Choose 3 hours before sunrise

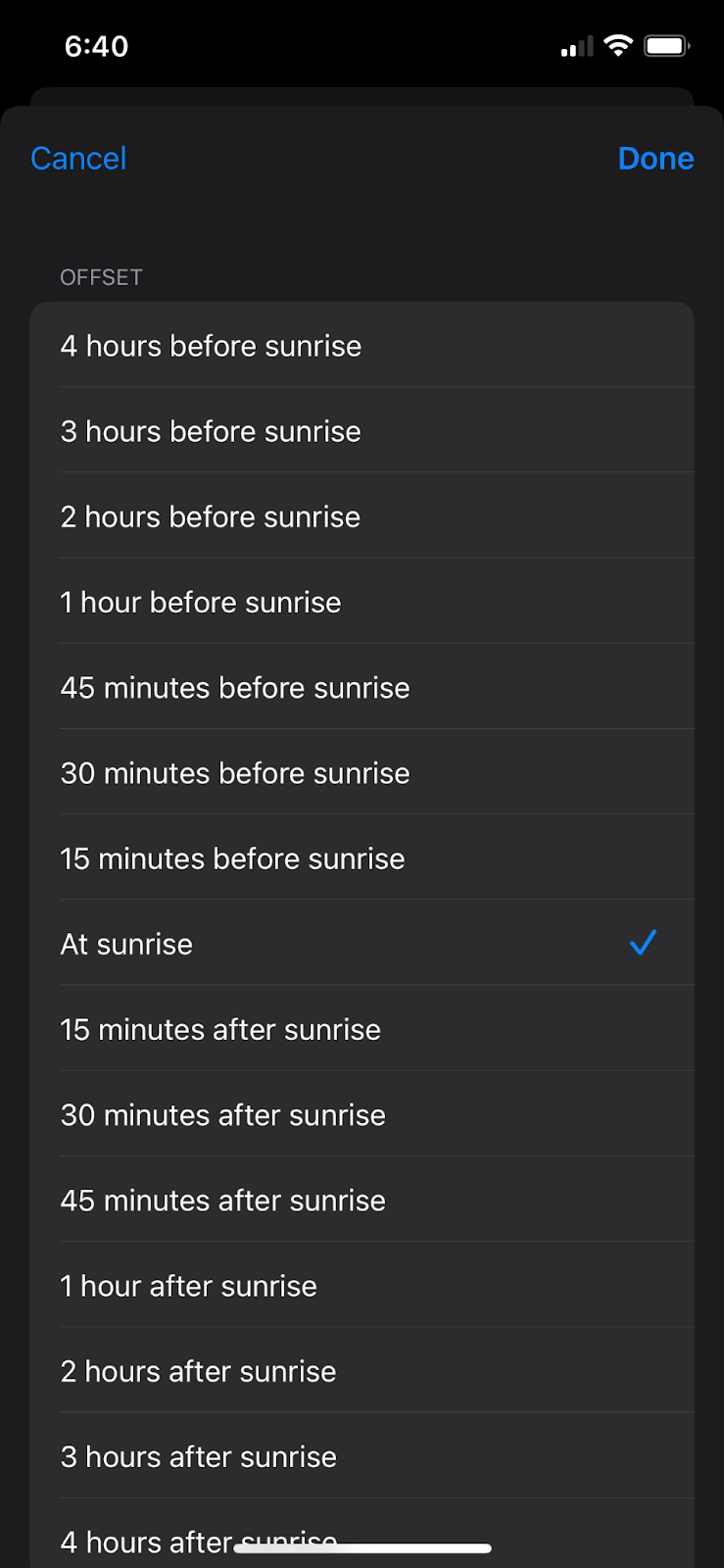tap(211, 431)
